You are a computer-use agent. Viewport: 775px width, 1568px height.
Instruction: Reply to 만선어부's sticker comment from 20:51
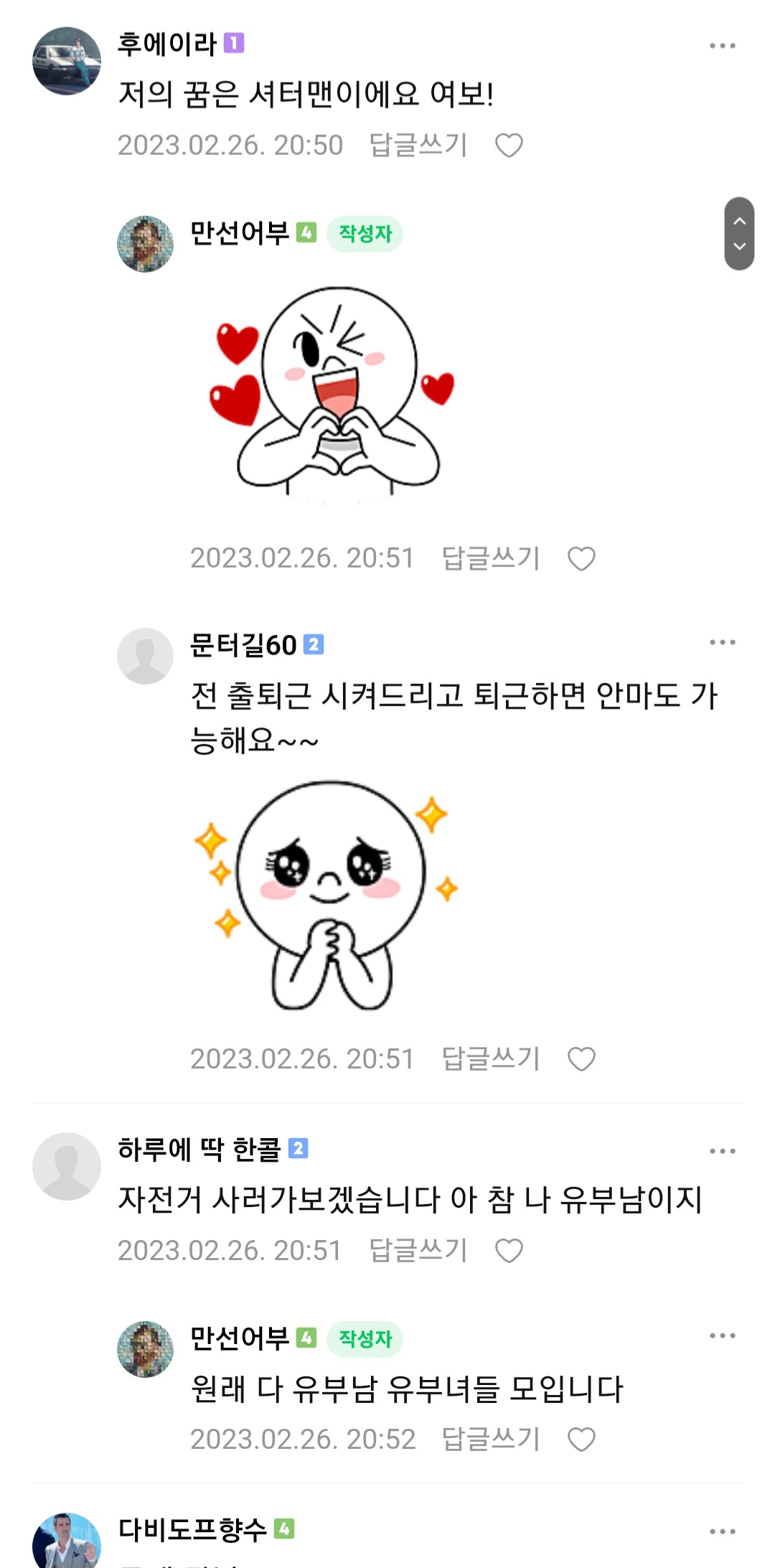tap(491, 558)
